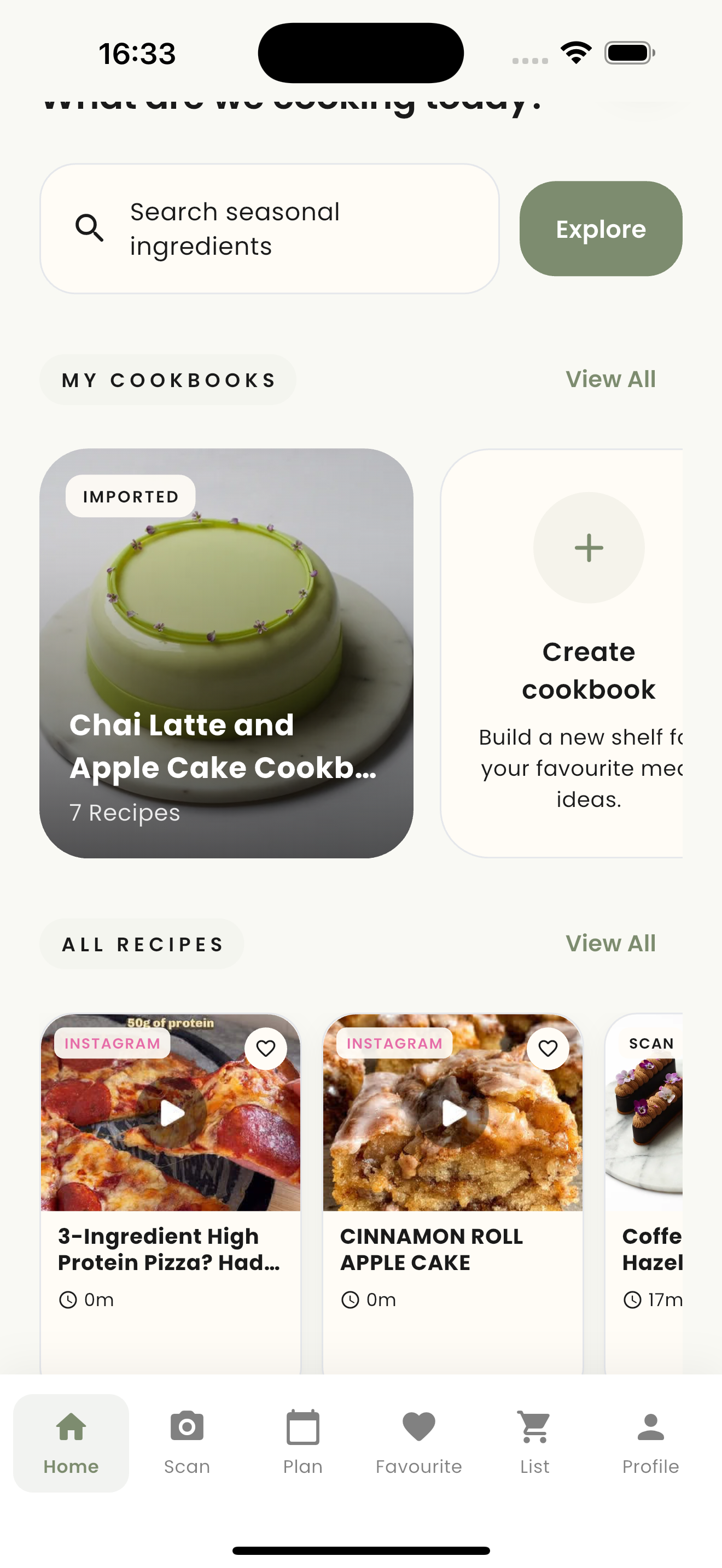Favourite the Cinnamon Roll Apple Cake recipe
The height and width of the screenshot is (1568, 722).
coord(548,1049)
